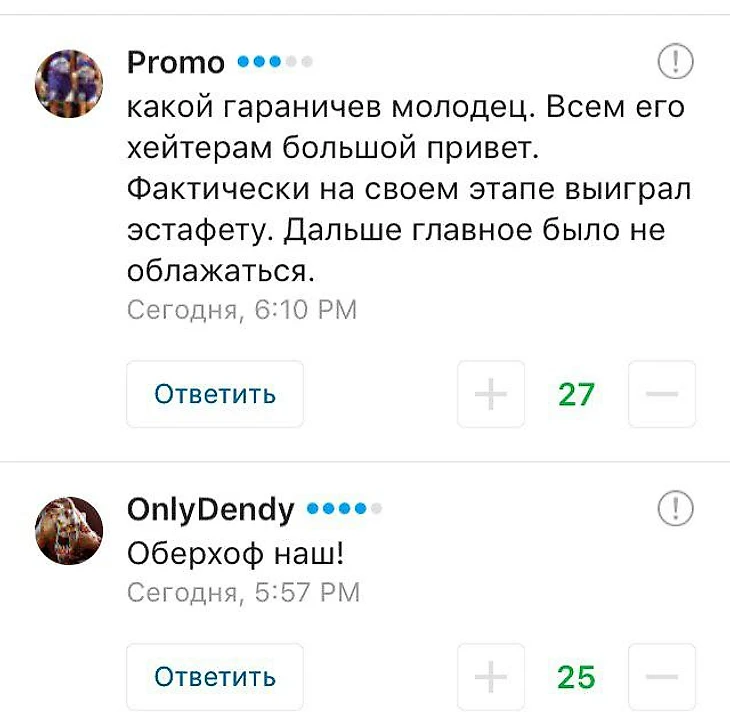The height and width of the screenshot is (712, 730).
Task: Open the Promo username link
Action: pyautogui.click(x=176, y=63)
